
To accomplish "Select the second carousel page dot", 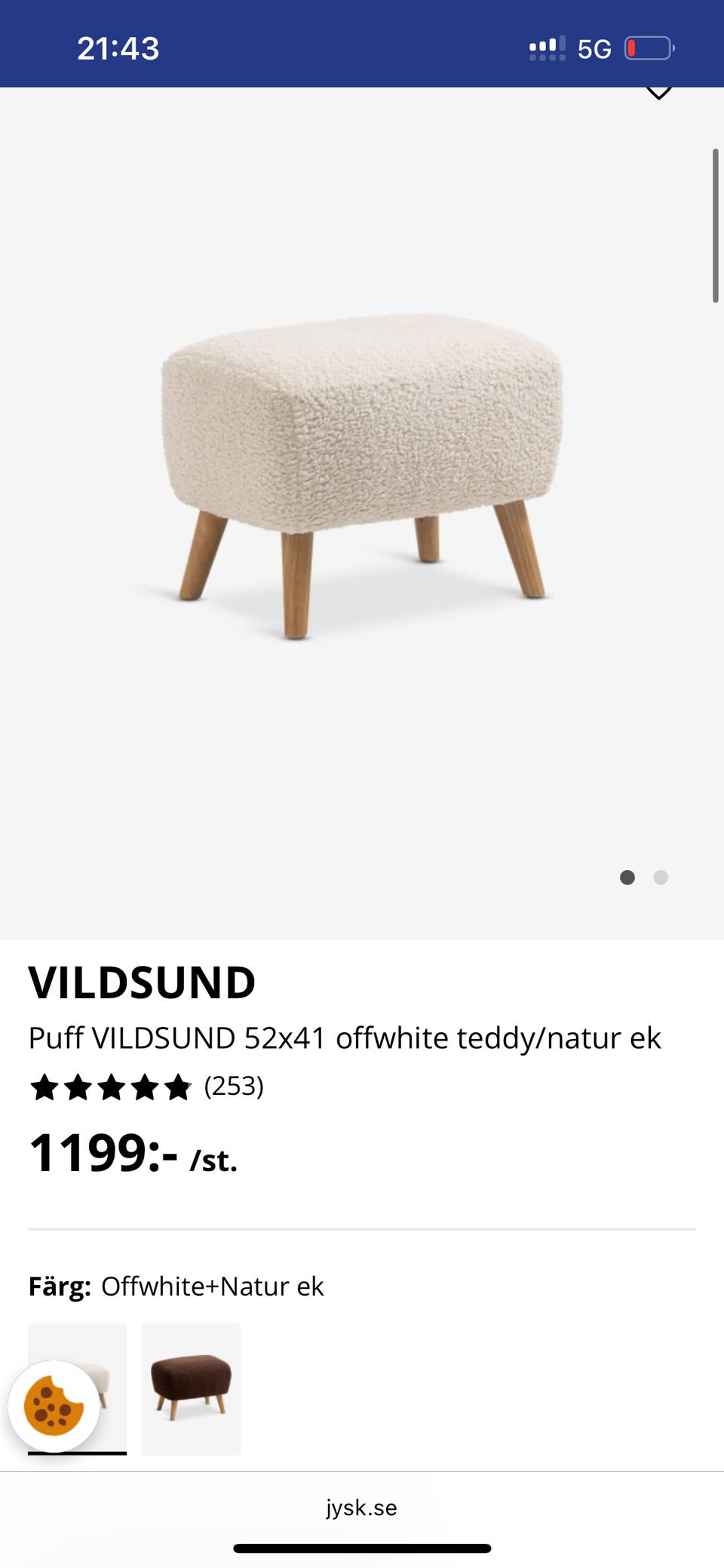I will [x=661, y=878].
